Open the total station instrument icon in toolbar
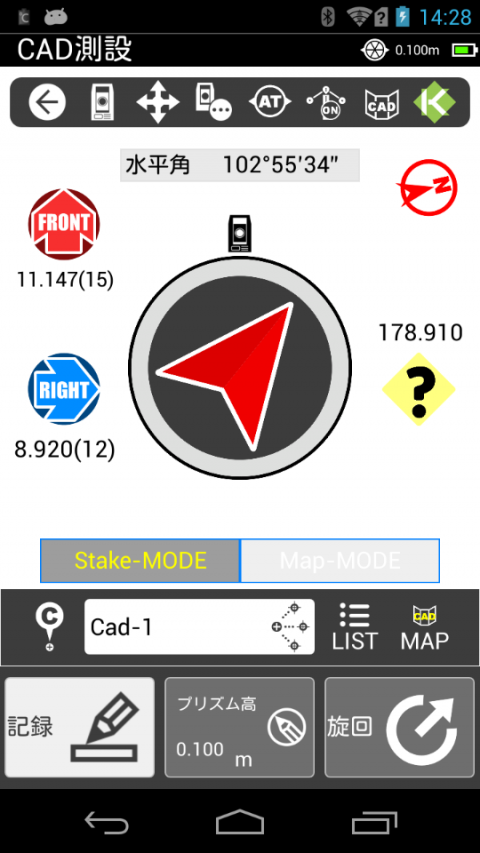The image size is (480, 853). click(102, 102)
